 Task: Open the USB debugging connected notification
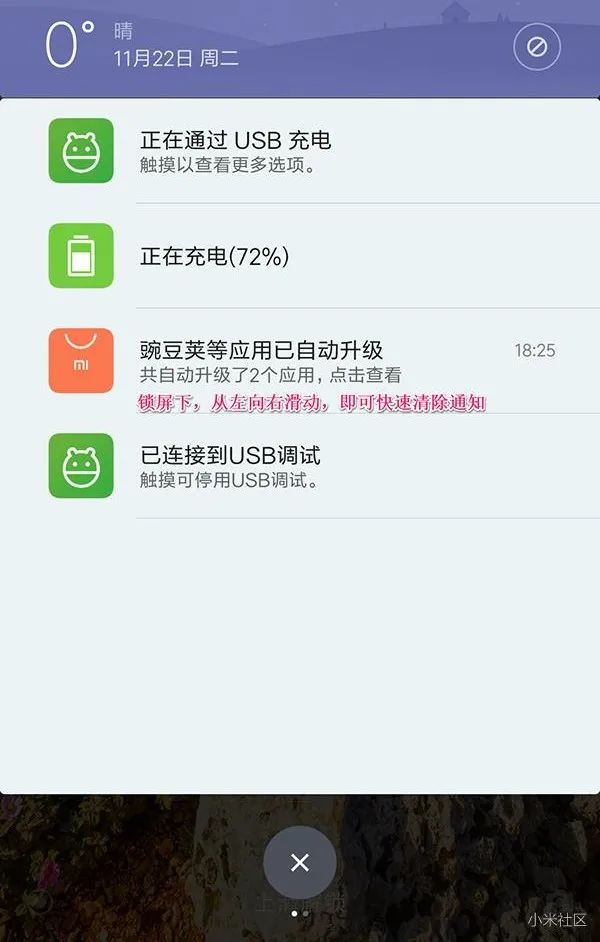pyautogui.click(x=300, y=466)
